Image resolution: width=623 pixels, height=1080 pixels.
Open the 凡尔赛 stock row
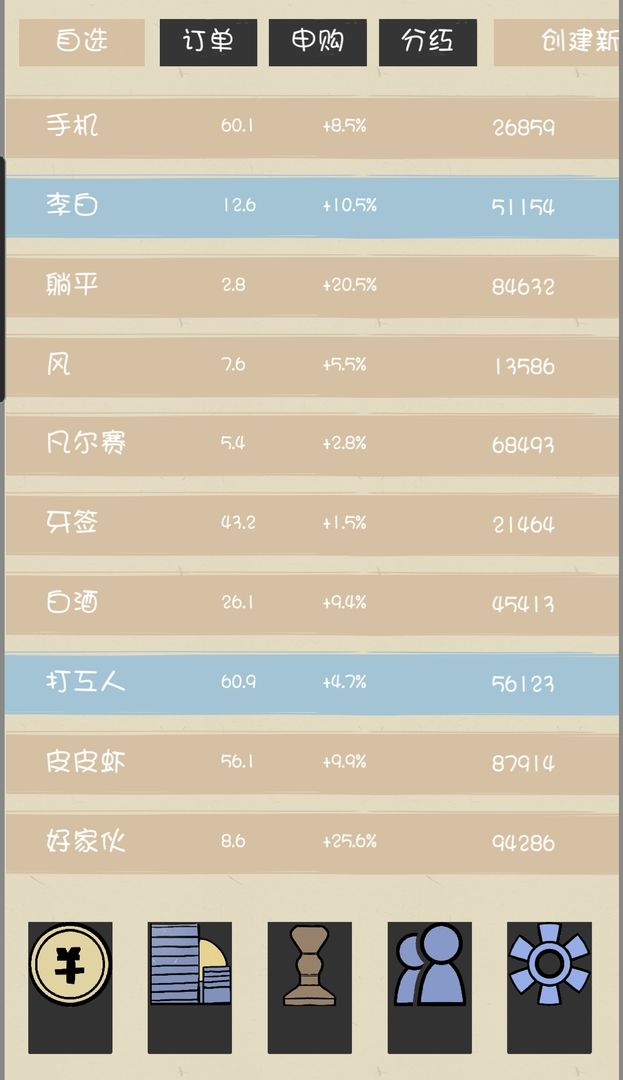[311, 444]
